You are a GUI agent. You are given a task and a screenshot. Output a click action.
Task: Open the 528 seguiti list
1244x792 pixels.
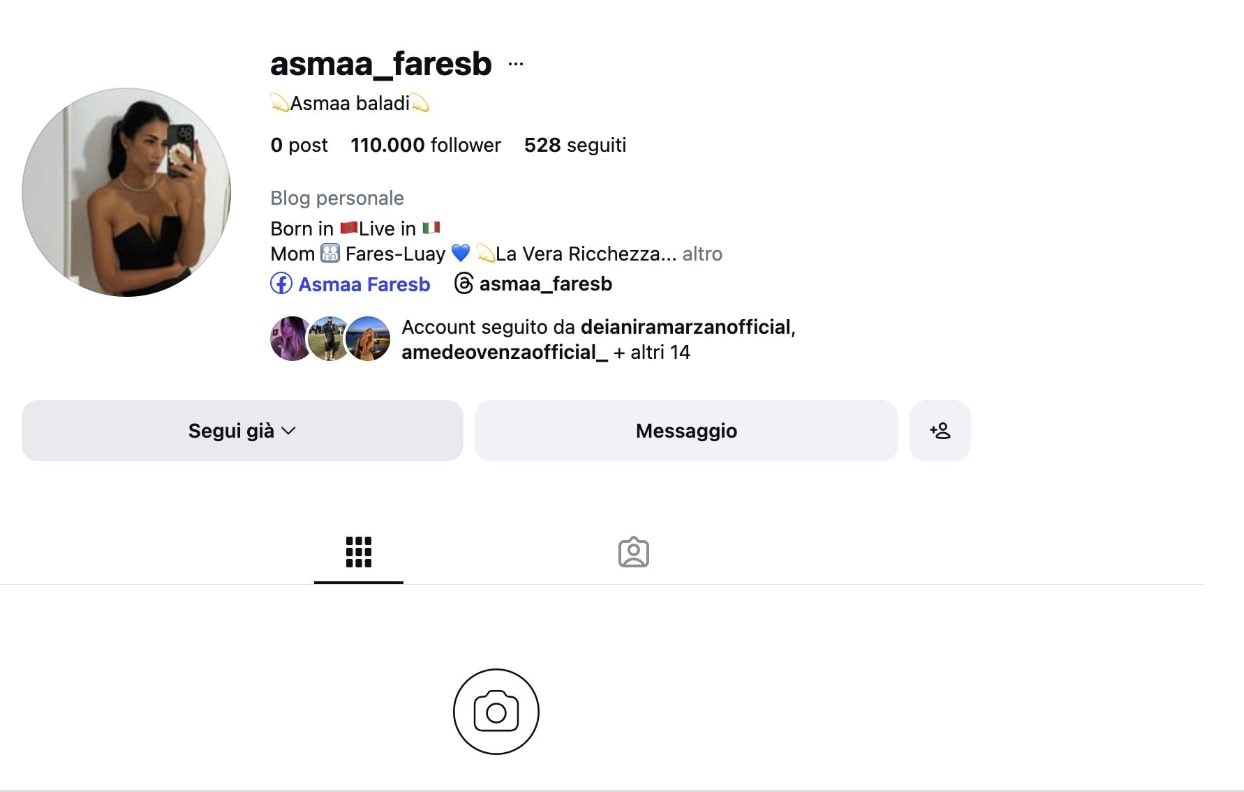tap(575, 145)
